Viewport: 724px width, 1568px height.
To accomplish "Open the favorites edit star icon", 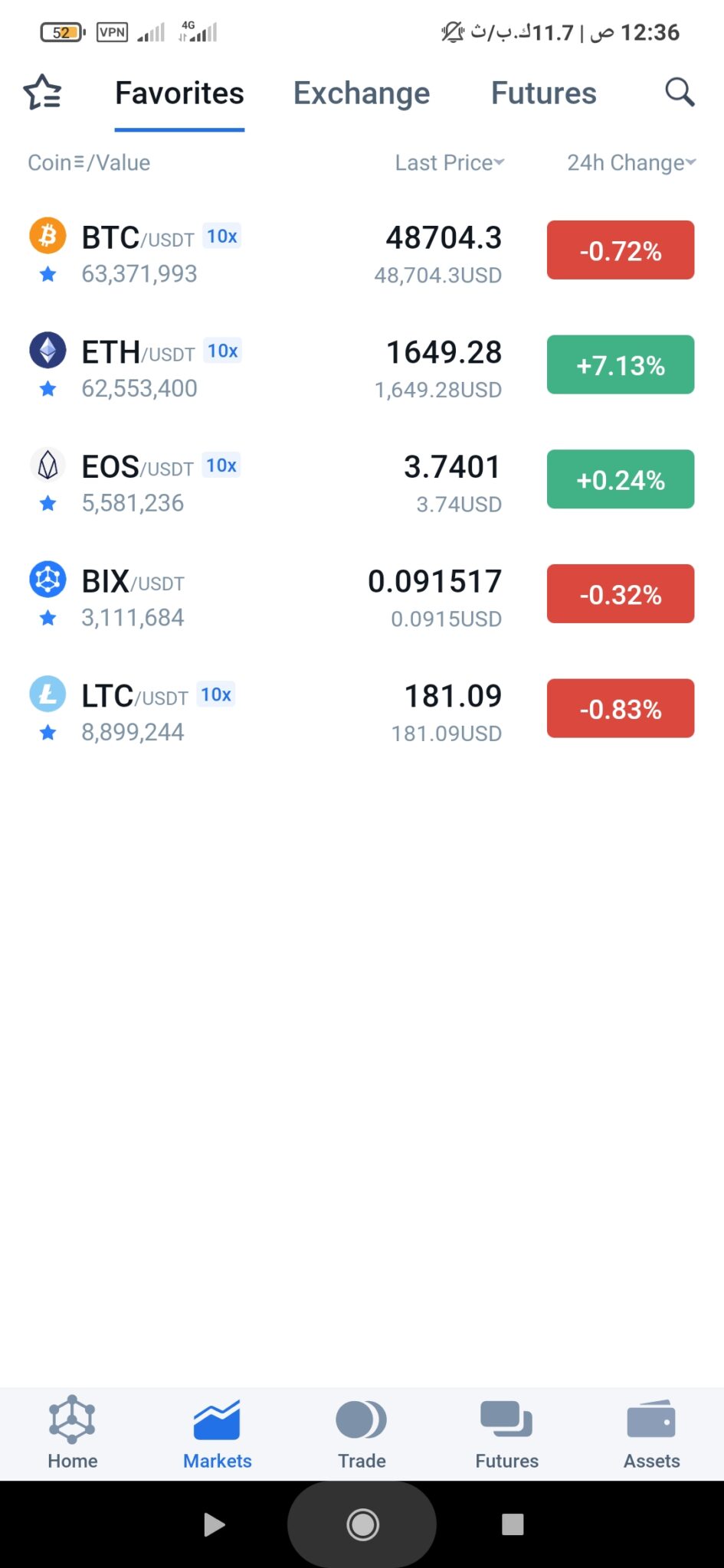I will tap(42, 93).
